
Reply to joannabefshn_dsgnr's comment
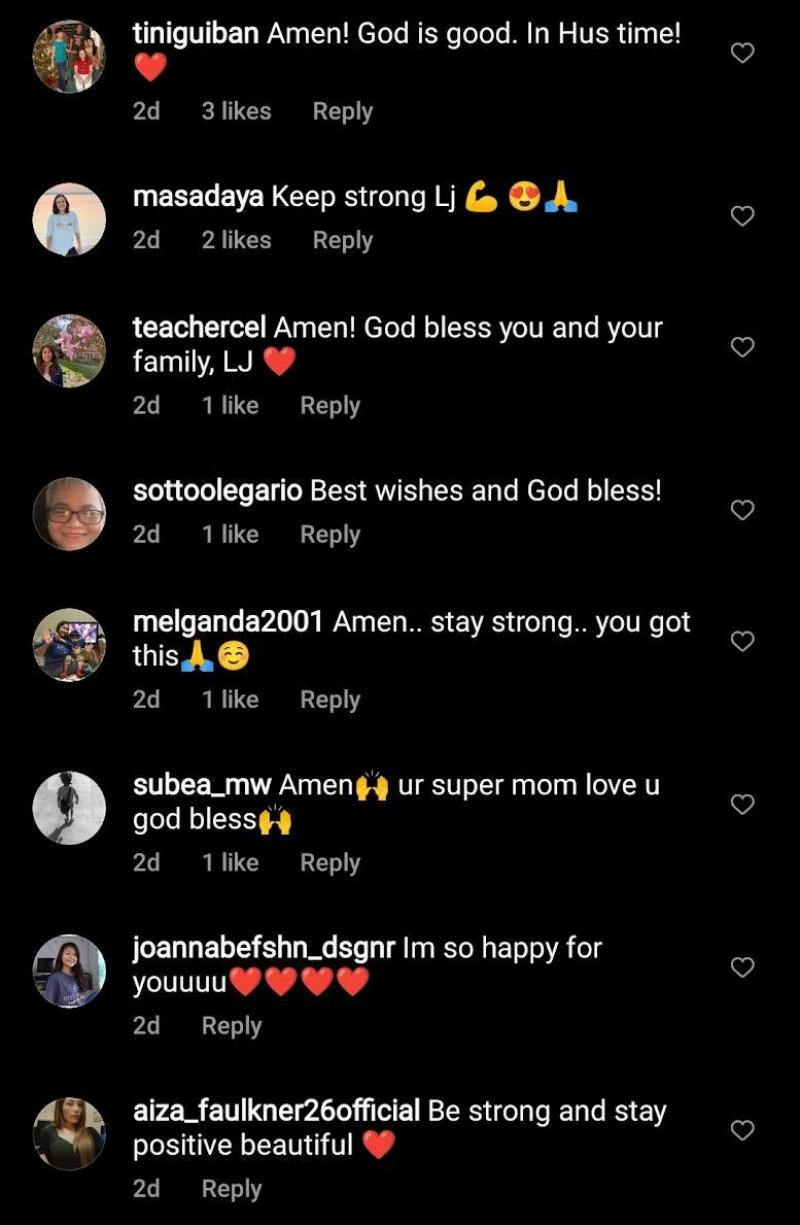pos(232,1026)
